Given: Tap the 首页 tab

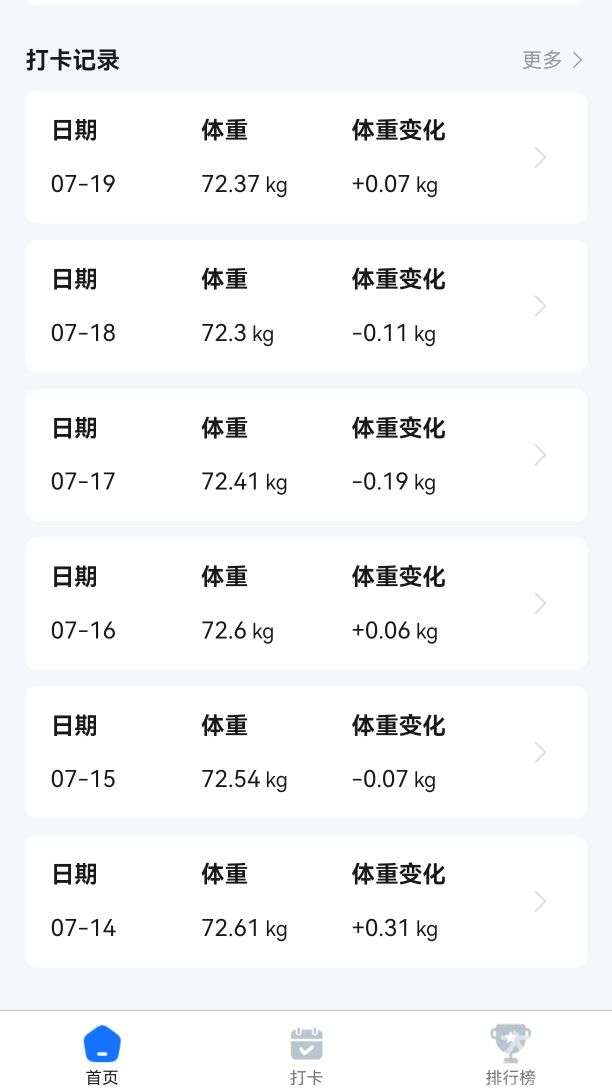Looking at the screenshot, I should pyautogui.click(x=102, y=1054).
